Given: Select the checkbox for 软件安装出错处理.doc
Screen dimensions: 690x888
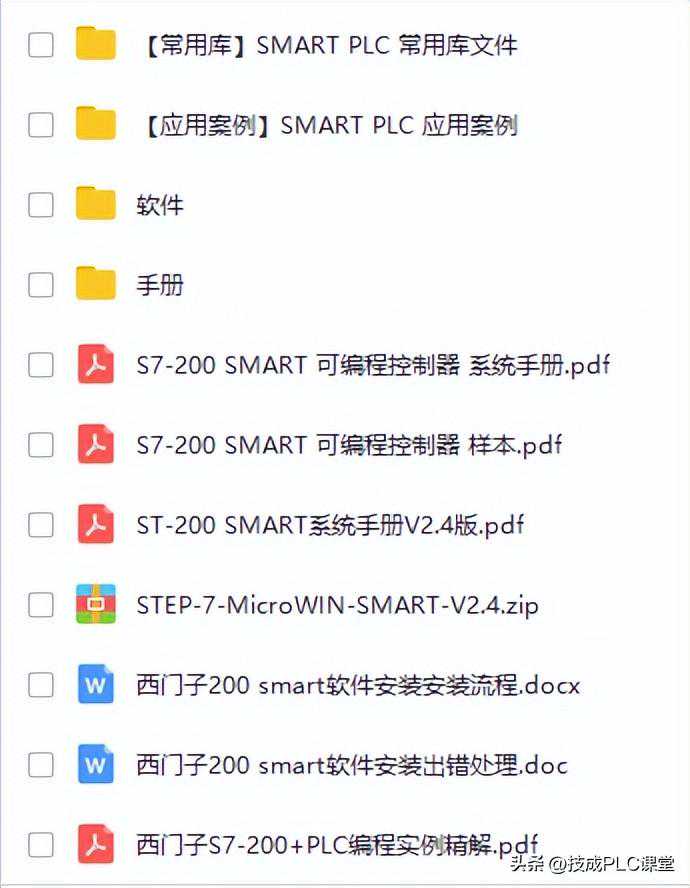Looking at the screenshot, I should coord(41,765).
